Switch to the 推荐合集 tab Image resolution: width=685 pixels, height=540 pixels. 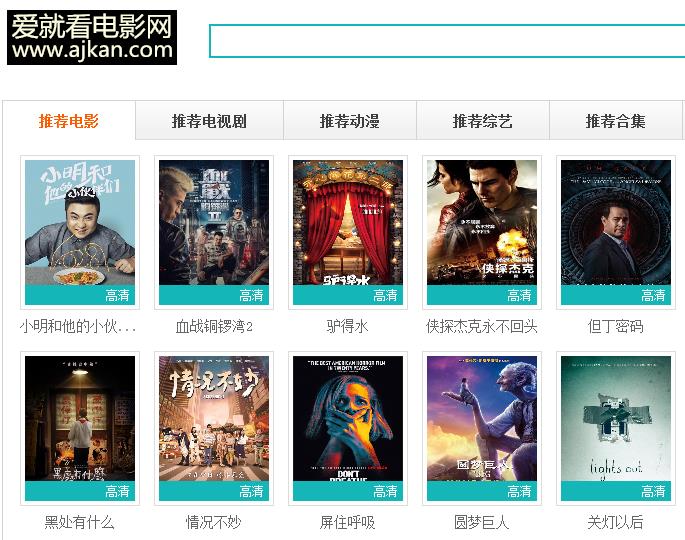tap(615, 121)
